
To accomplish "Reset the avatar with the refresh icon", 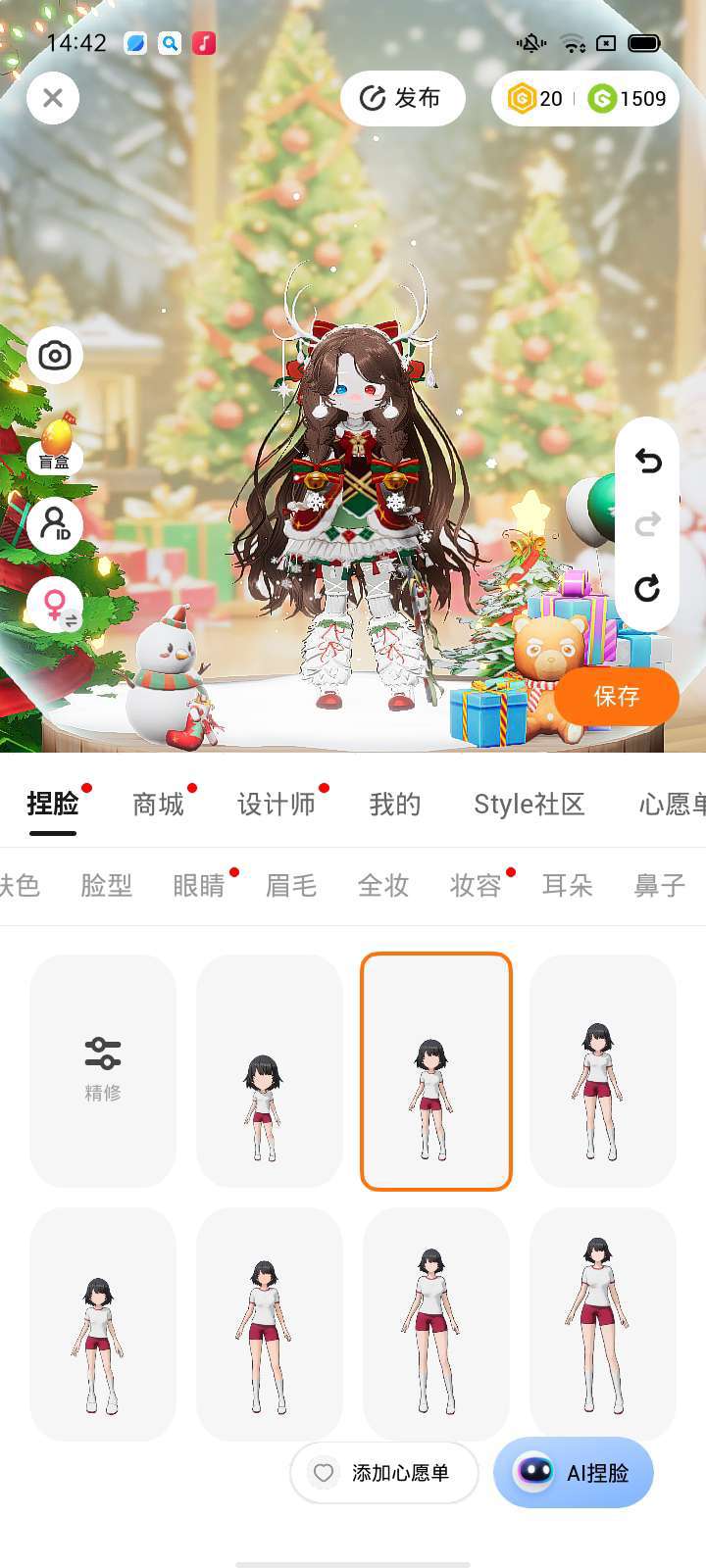I will pos(647,588).
